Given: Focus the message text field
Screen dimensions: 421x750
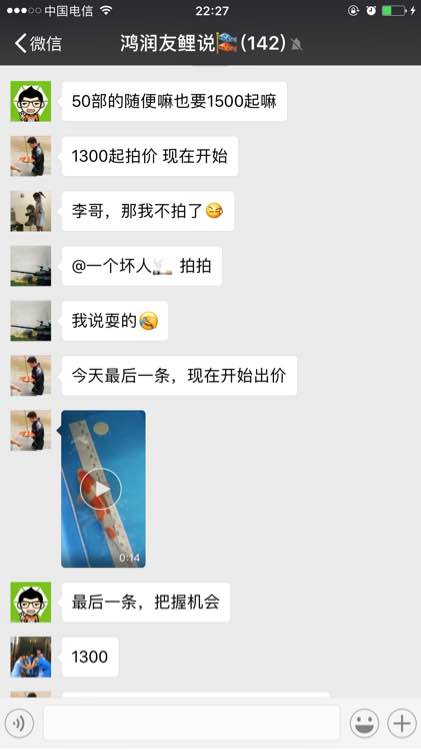Looking at the screenshot, I should tap(191, 723).
